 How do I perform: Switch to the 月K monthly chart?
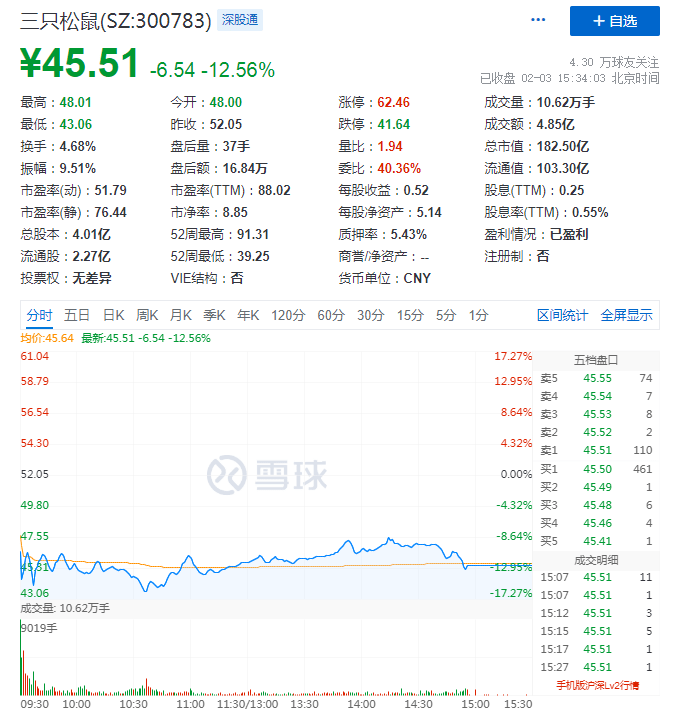click(181, 315)
